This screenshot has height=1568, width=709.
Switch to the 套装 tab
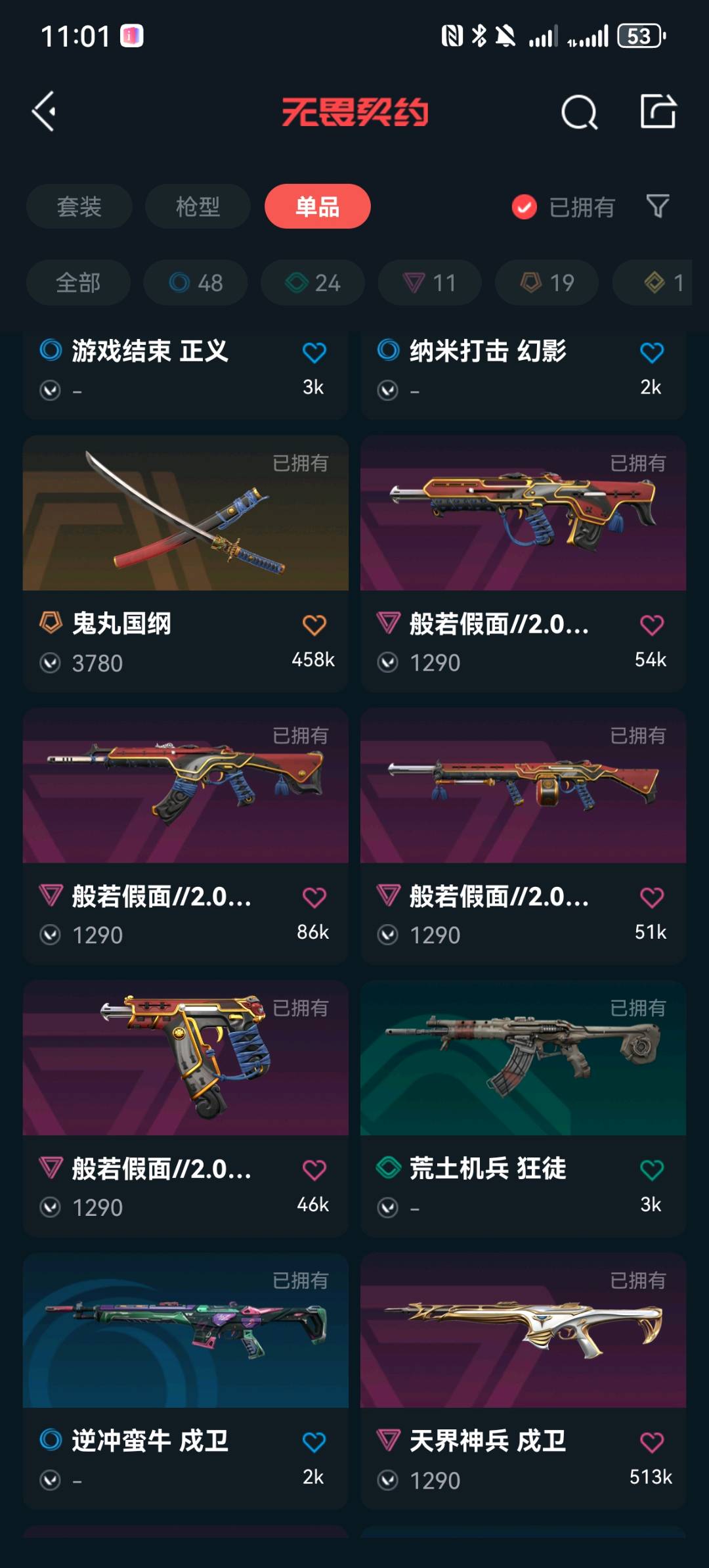tap(79, 207)
